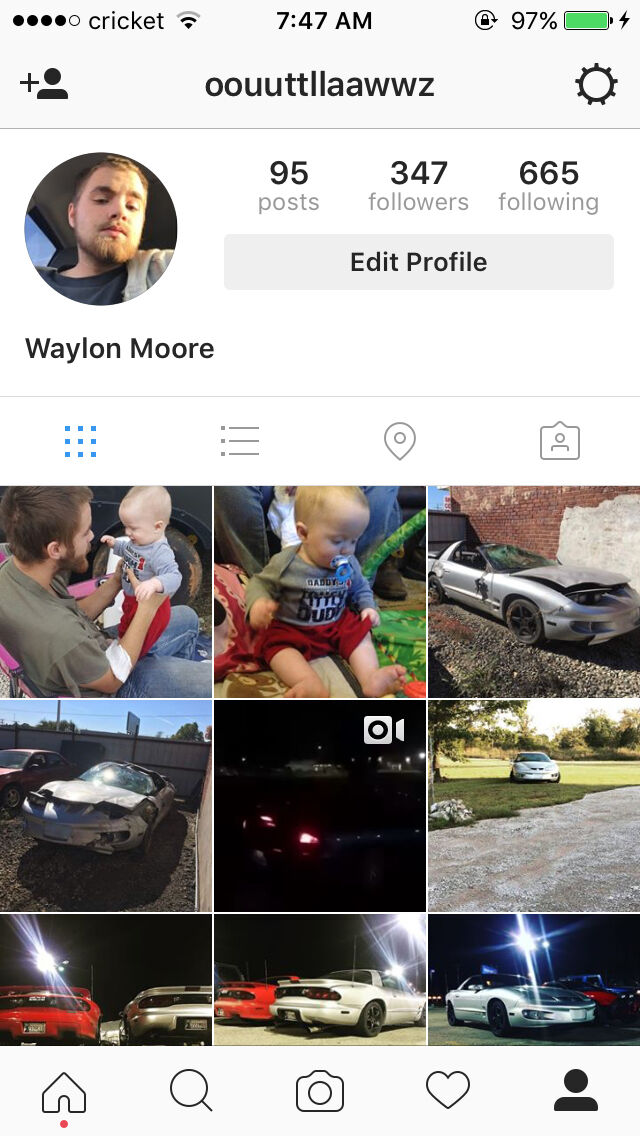The image size is (640, 1136).
Task: Open the baby with pacifier photo
Action: (320, 591)
